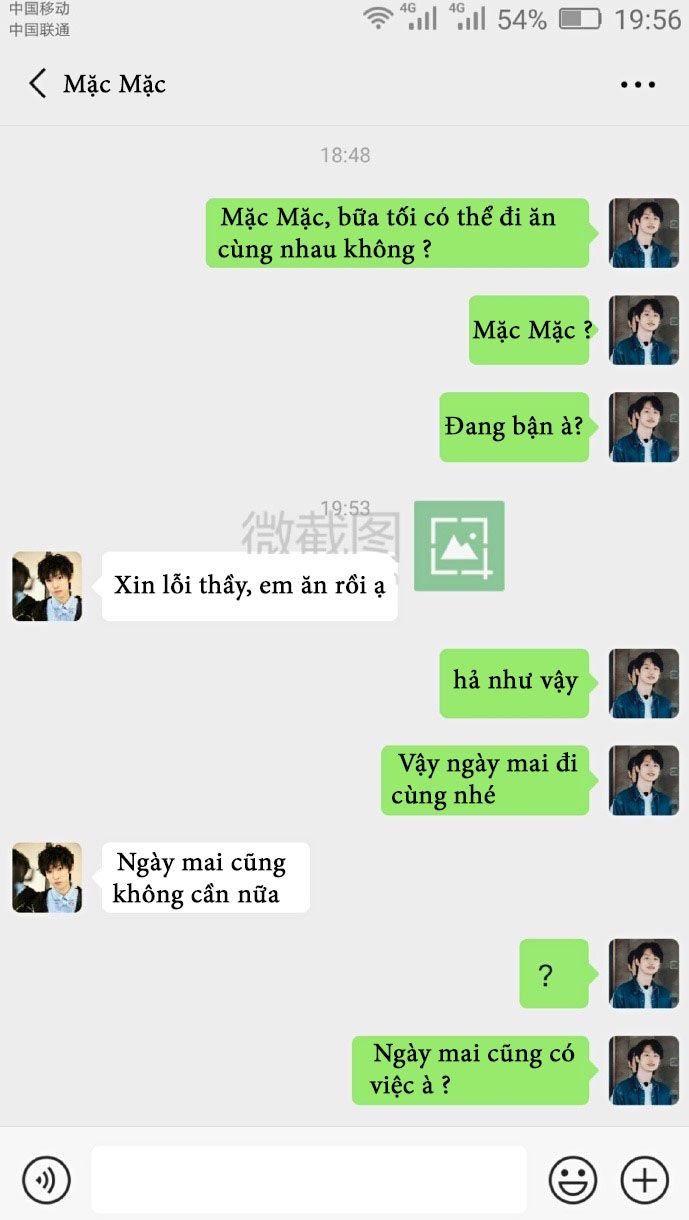Switch to voice message input
Image resolution: width=689 pixels, height=1220 pixels.
tap(46, 1180)
